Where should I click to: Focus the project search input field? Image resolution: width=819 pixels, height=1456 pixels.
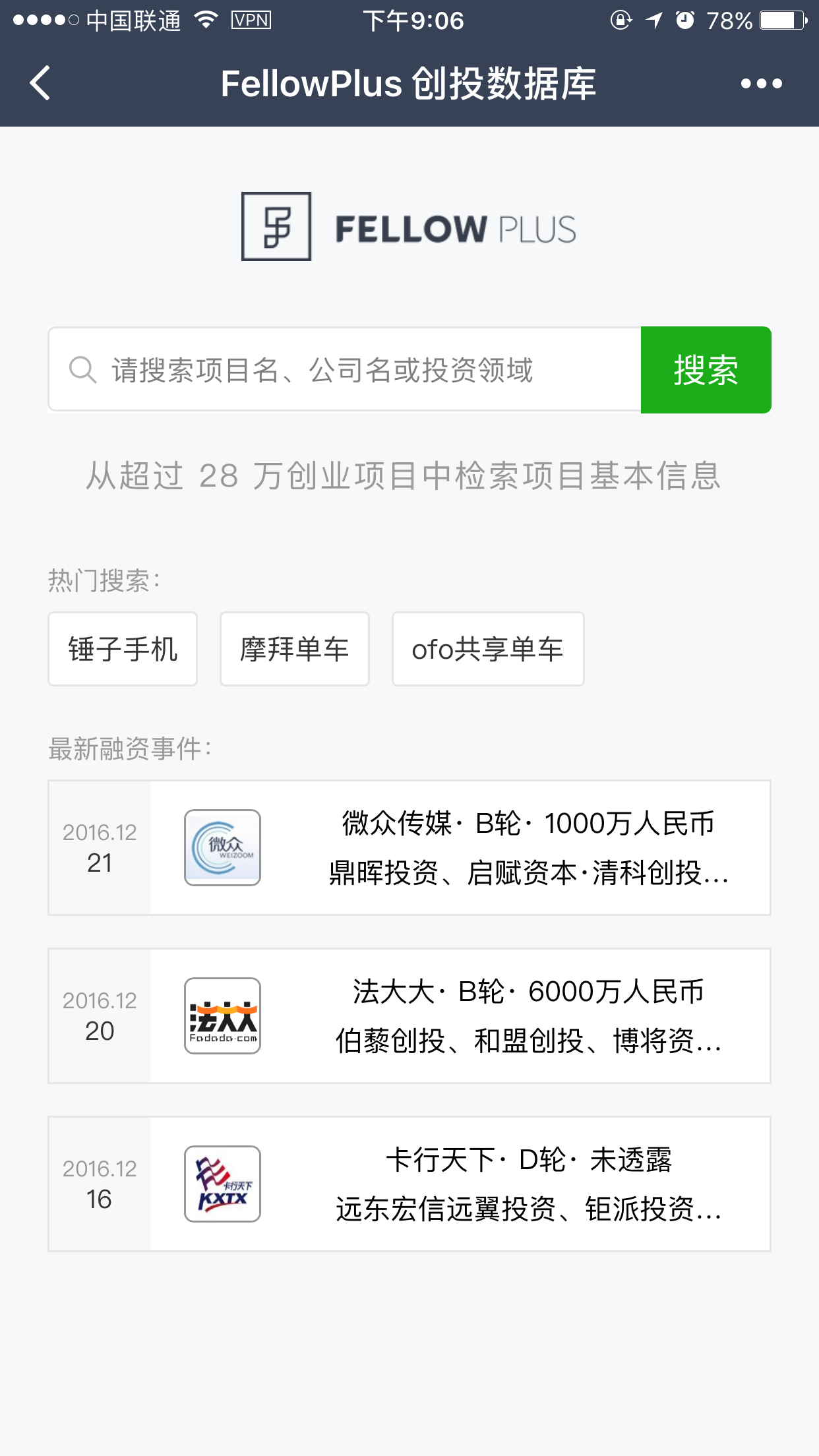tap(343, 370)
